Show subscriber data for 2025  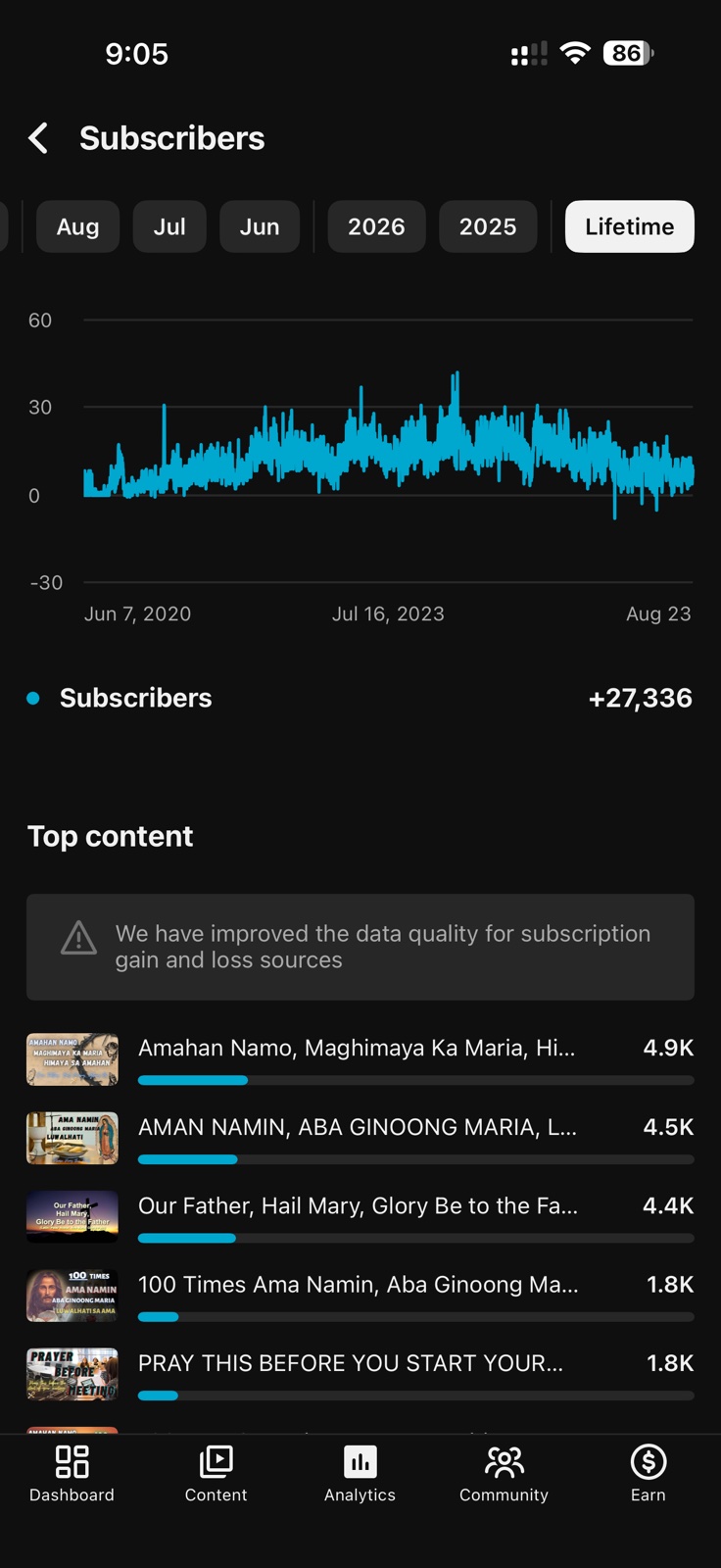pyautogui.click(x=488, y=226)
